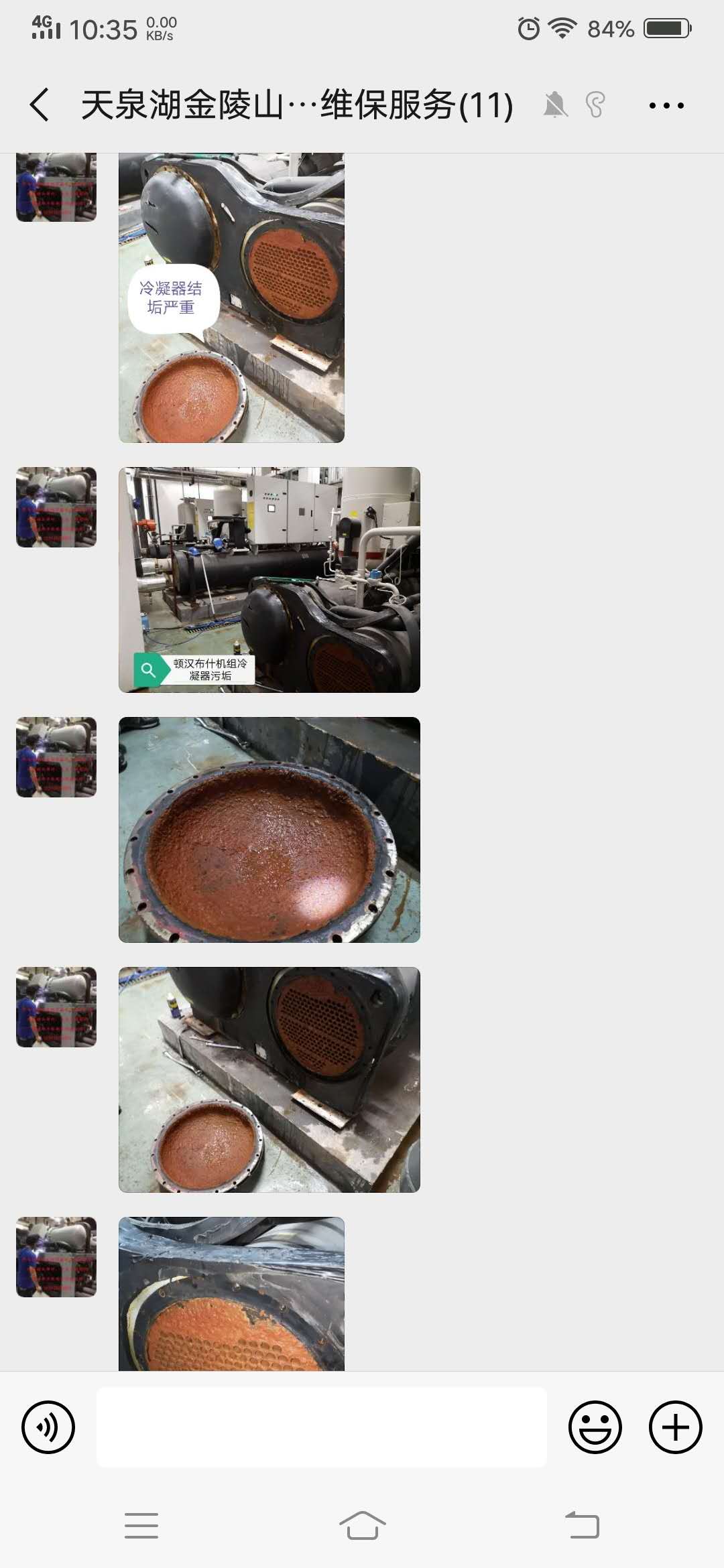Screen dimensions: 724x1568
Task: Tap sender avatar beside the 顿汉布什 photo
Action: [x=56, y=507]
